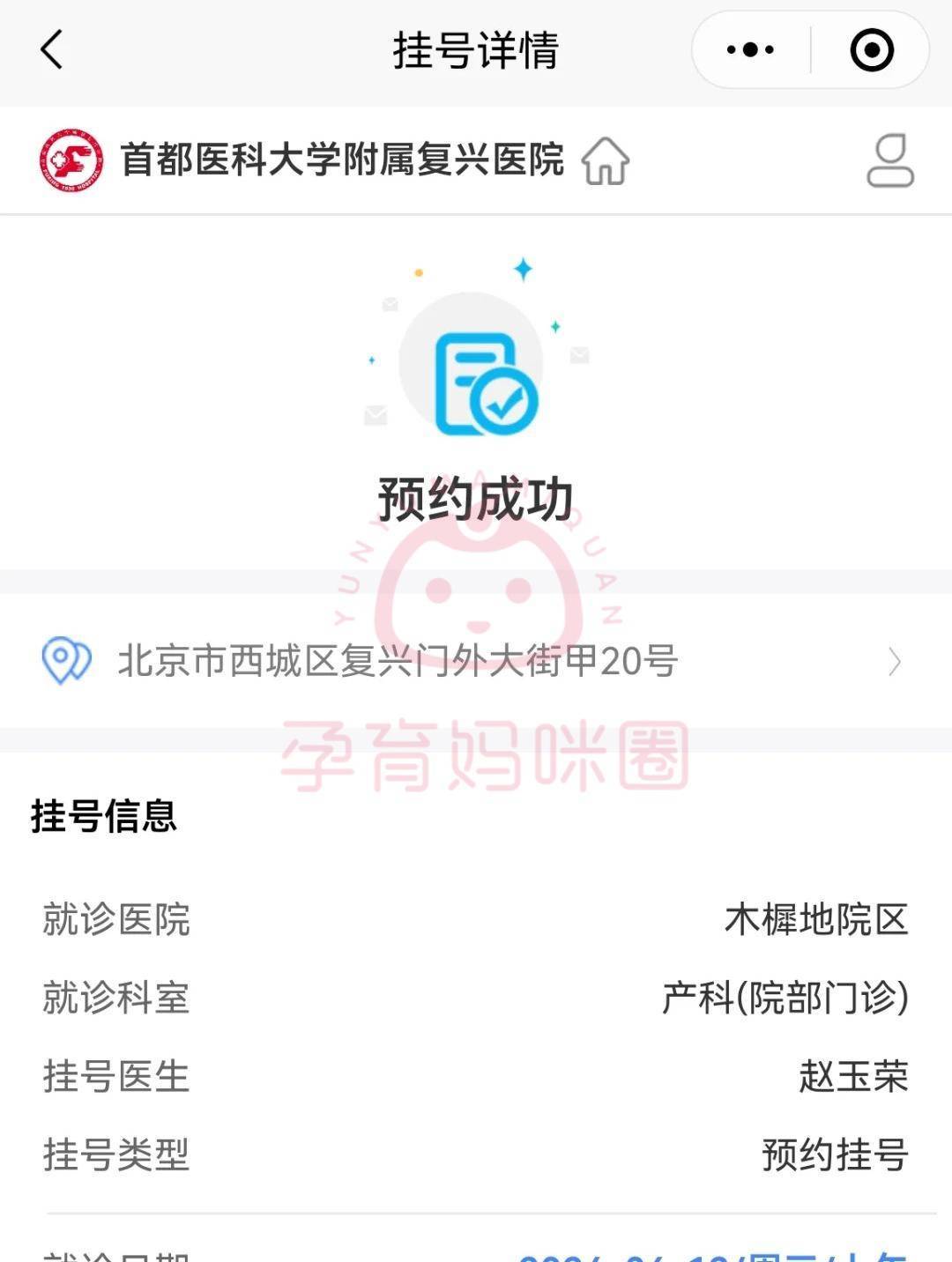This screenshot has height=1262, width=952.
Task: Go back from 挂号详情 page
Action: [x=53, y=49]
